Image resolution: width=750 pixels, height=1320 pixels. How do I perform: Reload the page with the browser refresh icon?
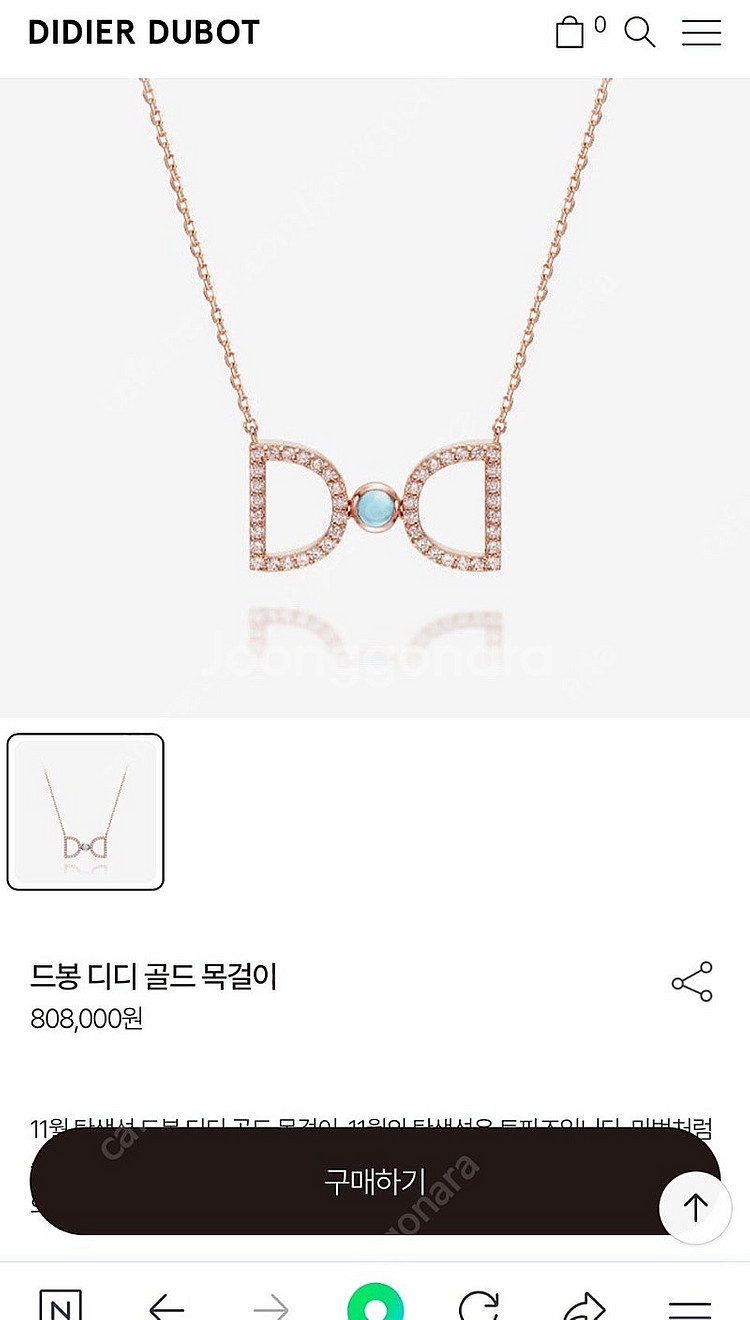(x=479, y=1306)
